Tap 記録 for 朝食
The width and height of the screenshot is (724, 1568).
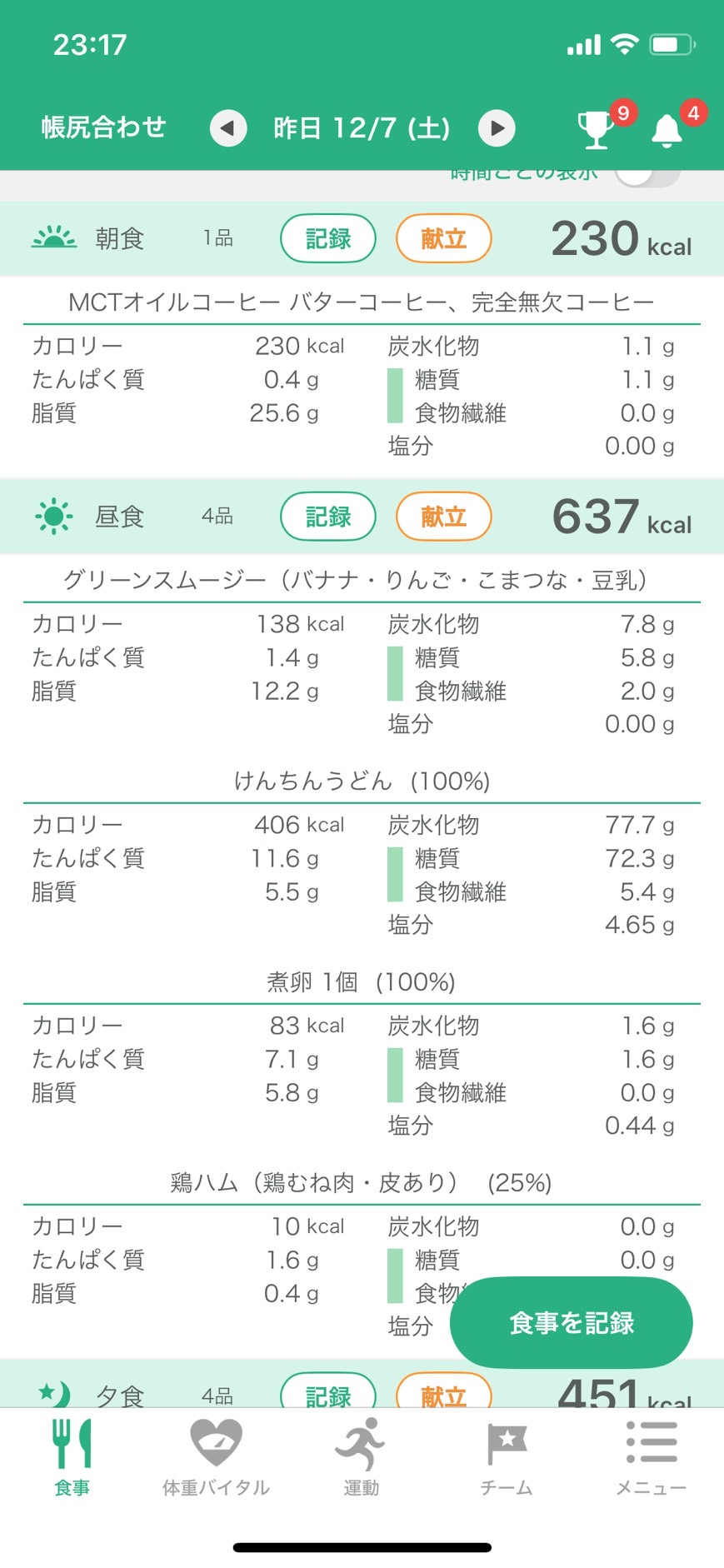coord(328,238)
